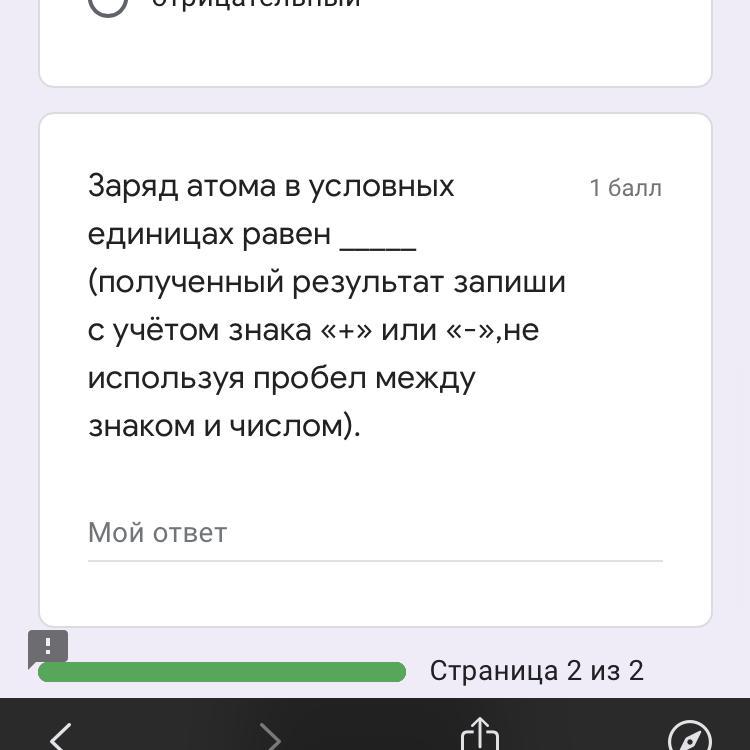Open the Safari compass button
The image size is (750, 750).
tap(689, 737)
